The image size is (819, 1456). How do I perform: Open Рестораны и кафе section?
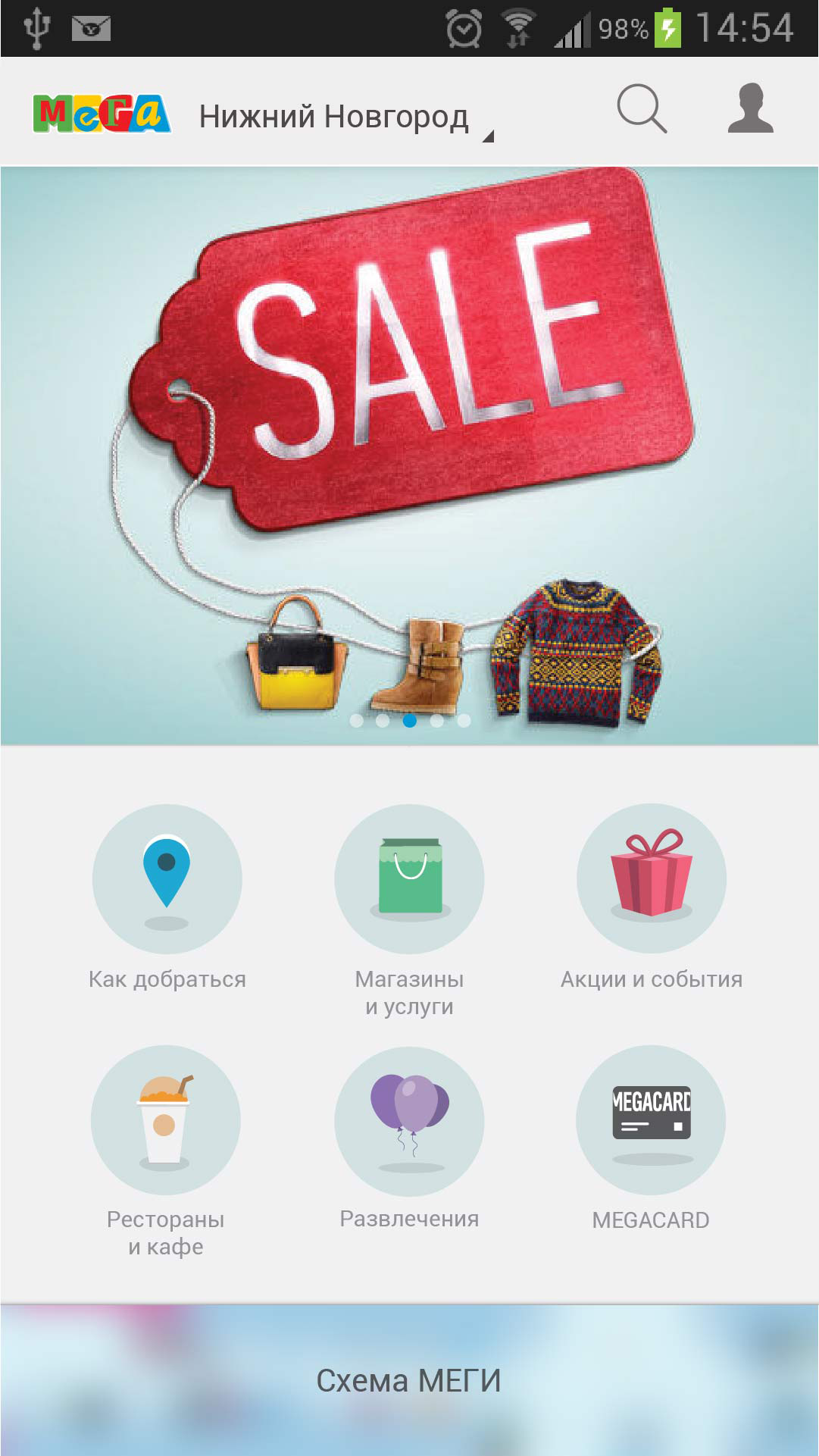[x=166, y=1152]
